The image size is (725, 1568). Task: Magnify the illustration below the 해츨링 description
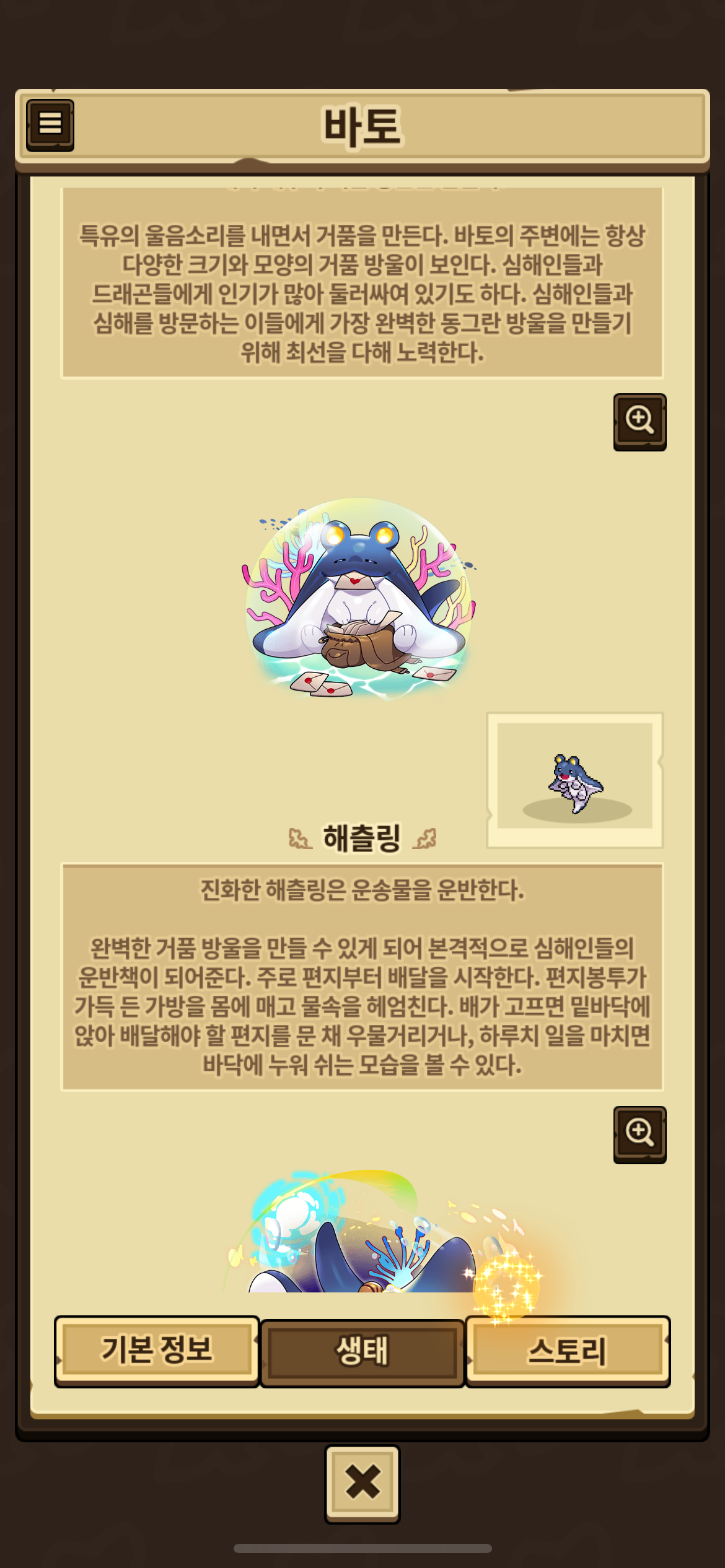pos(639,1135)
